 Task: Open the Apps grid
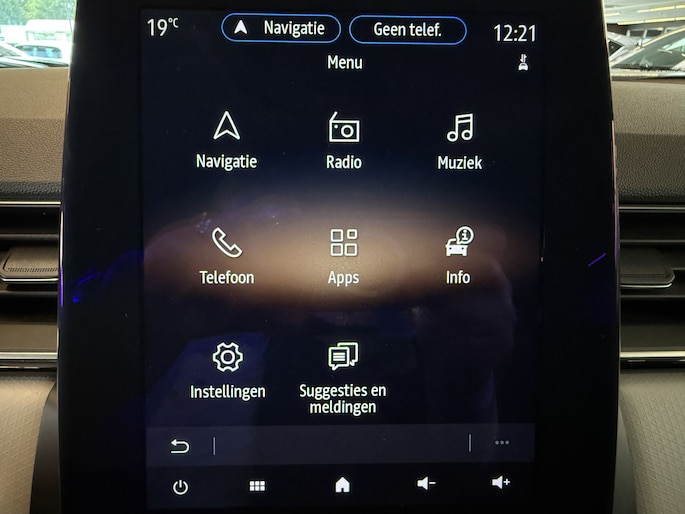[x=343, y=255]
